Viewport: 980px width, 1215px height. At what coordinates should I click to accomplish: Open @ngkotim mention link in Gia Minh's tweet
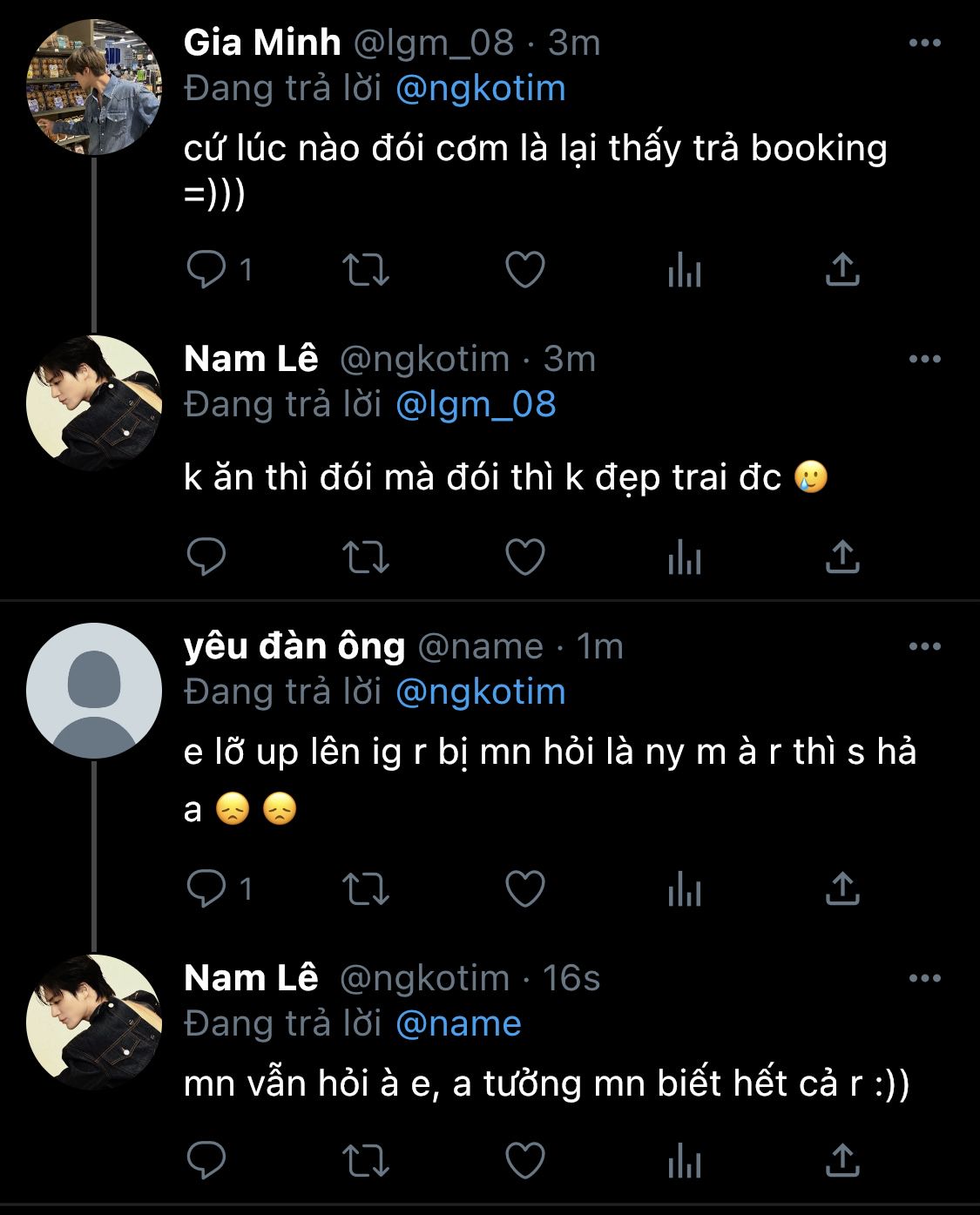point(480,89)
